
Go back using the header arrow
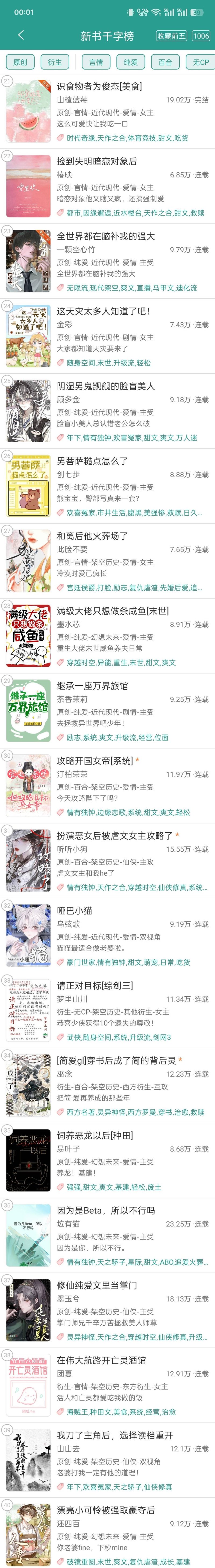(x=21, y=35)
